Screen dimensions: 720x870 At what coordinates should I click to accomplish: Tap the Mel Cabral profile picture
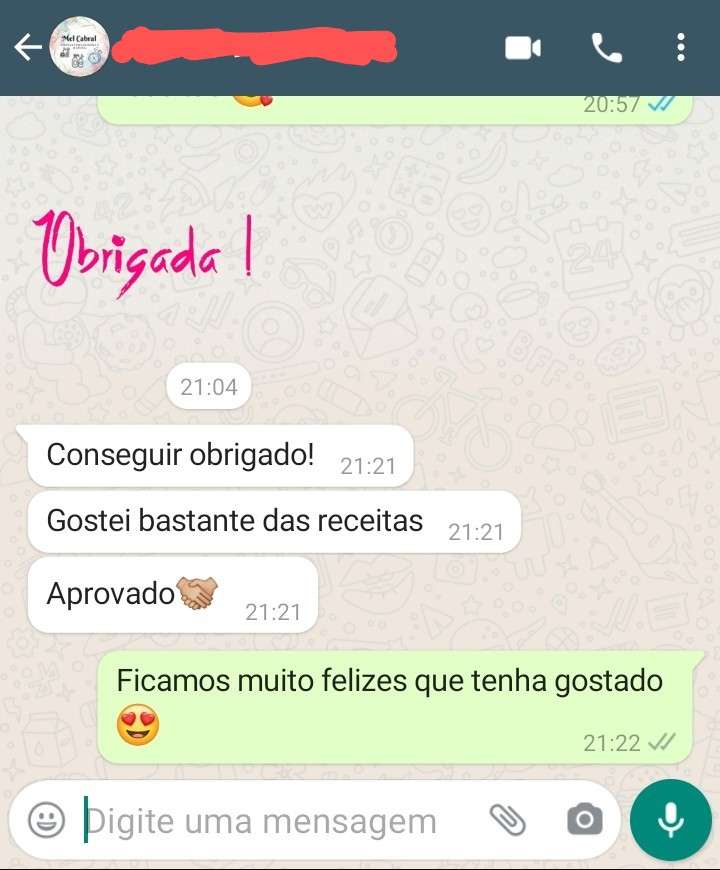click(x=81, y=46)
